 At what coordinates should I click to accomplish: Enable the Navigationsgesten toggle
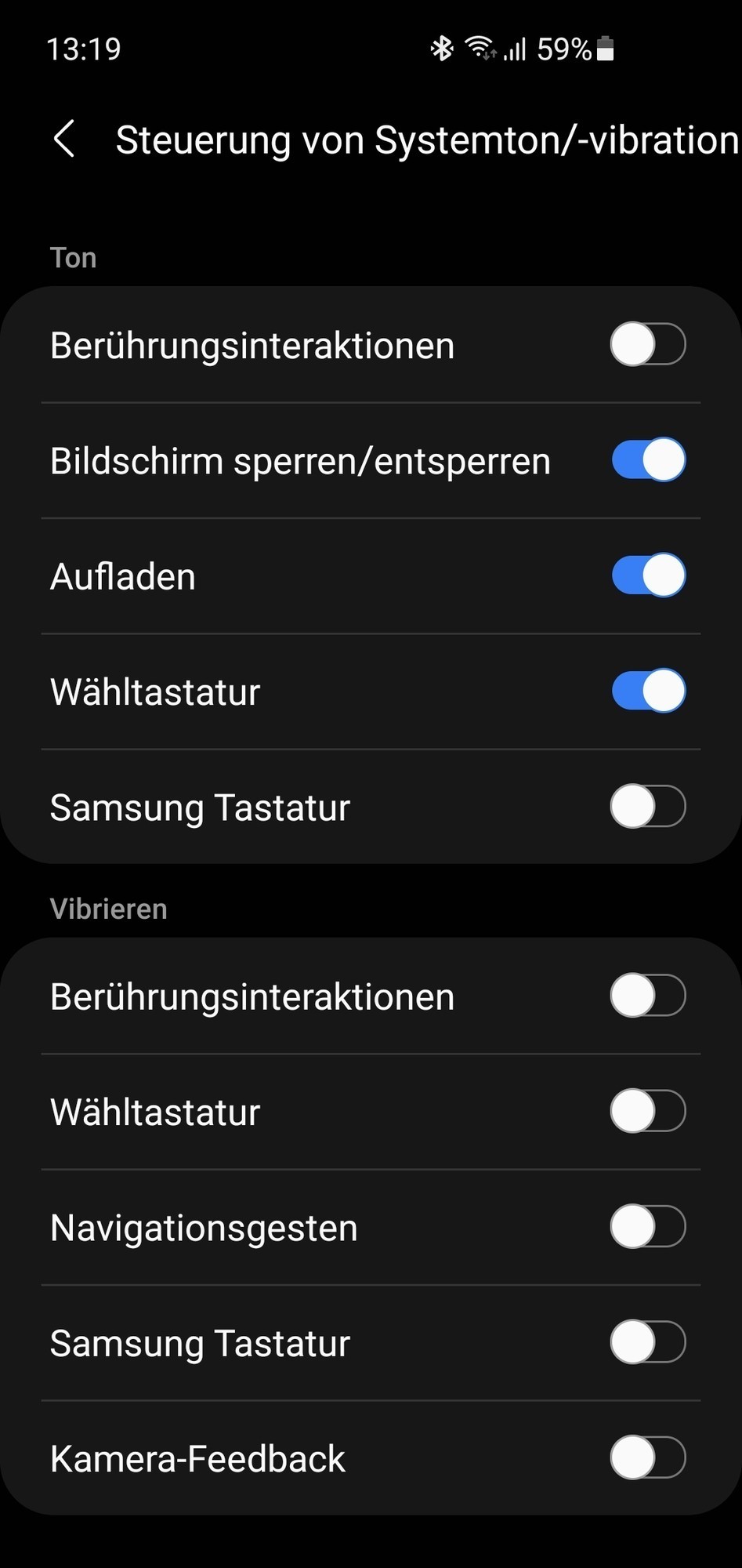pyautogui.click(x=648, y=1227)
